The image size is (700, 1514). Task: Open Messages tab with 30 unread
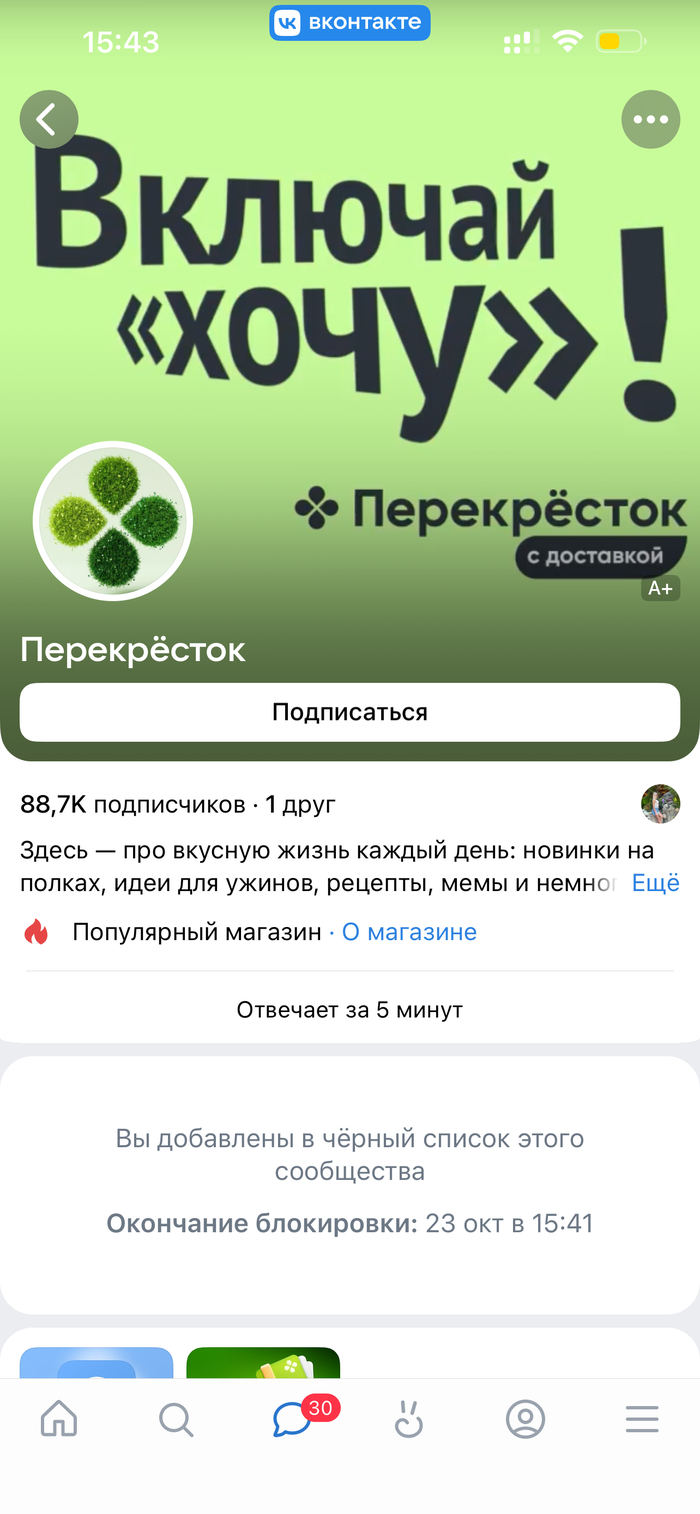tap(293, 1419)
